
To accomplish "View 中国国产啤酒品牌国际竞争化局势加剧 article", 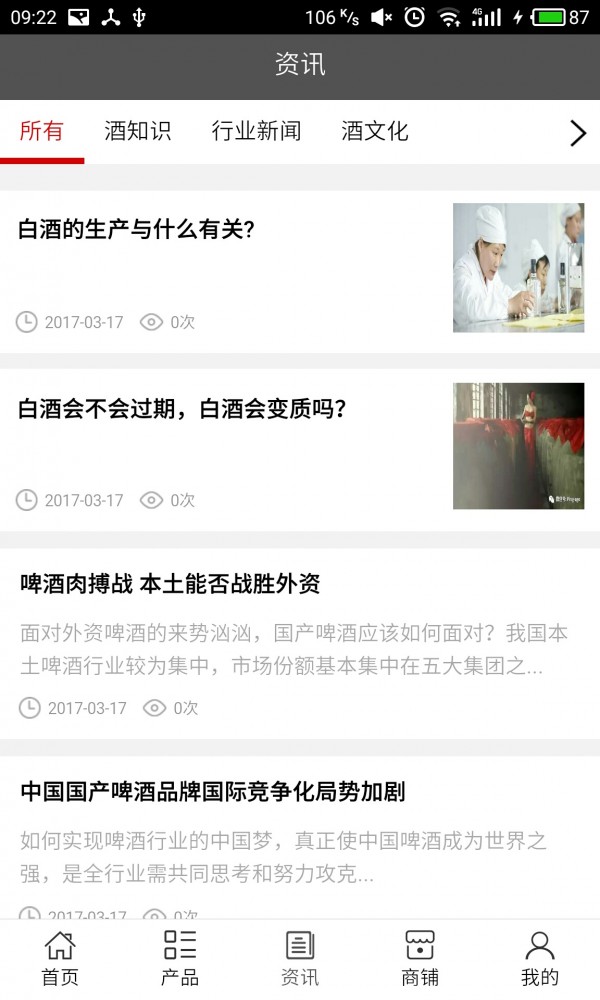I will coord(212,793).
